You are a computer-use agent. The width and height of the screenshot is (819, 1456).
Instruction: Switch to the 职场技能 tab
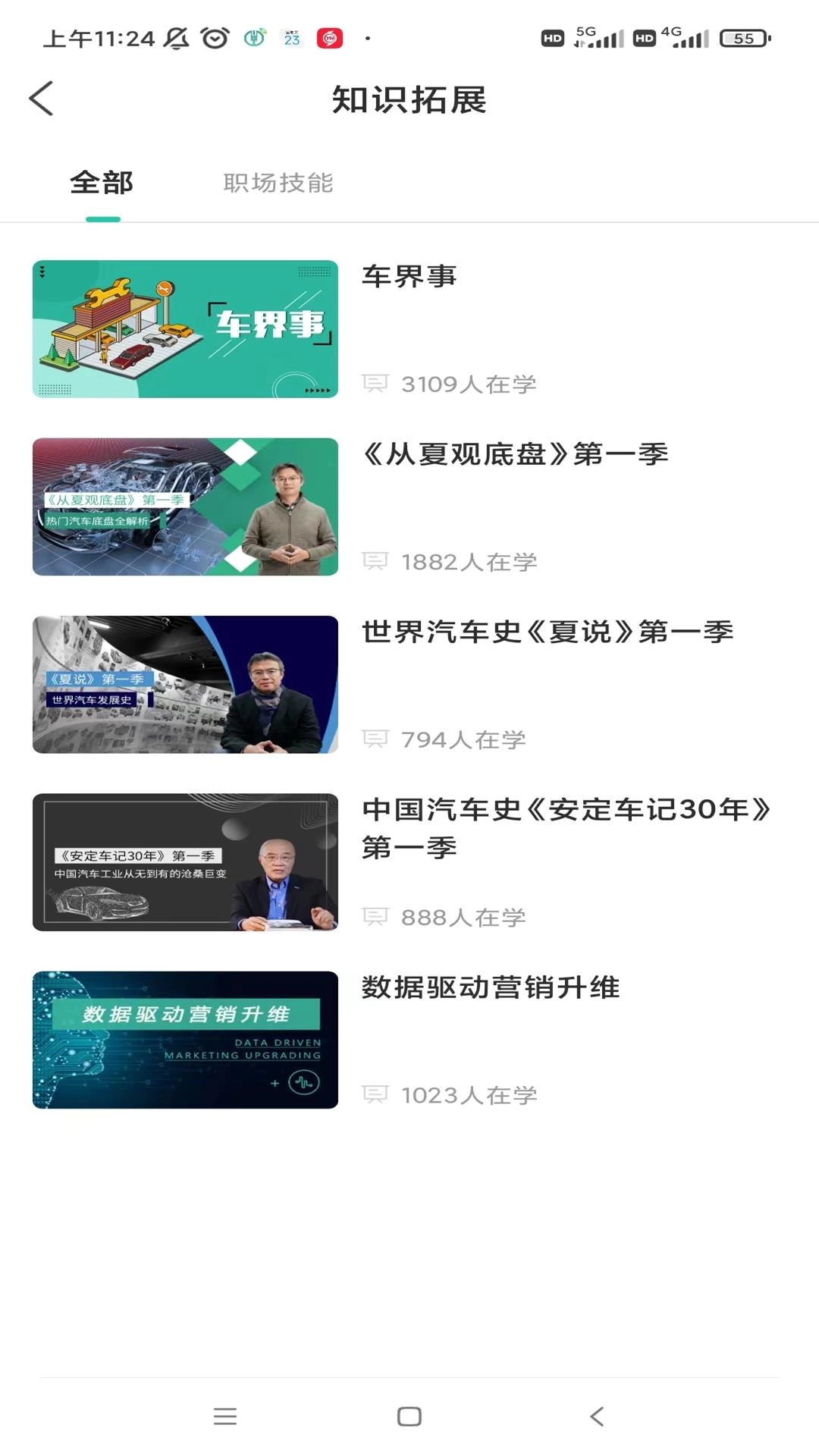[x=277, y=183]
